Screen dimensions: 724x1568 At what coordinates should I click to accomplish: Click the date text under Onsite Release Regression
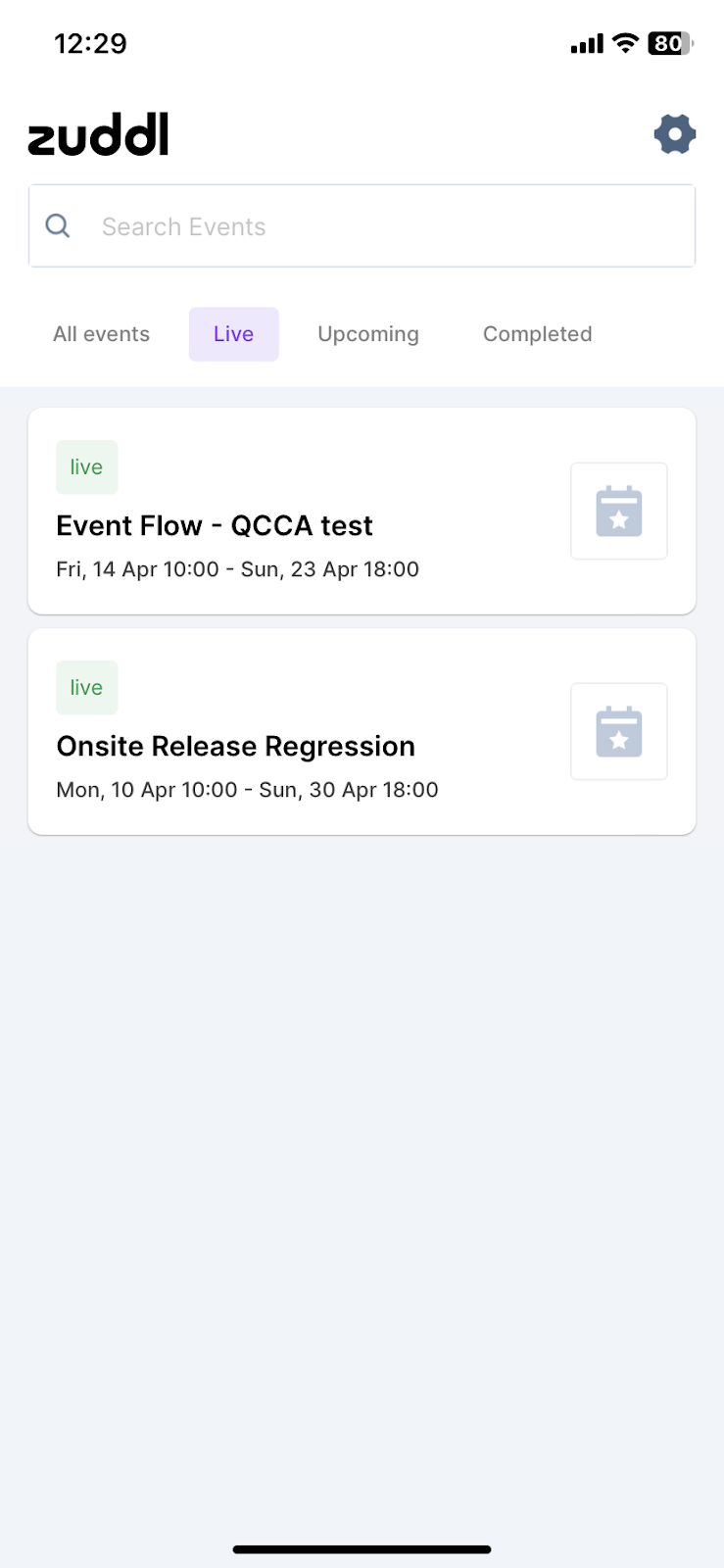(x=247, y=789)
